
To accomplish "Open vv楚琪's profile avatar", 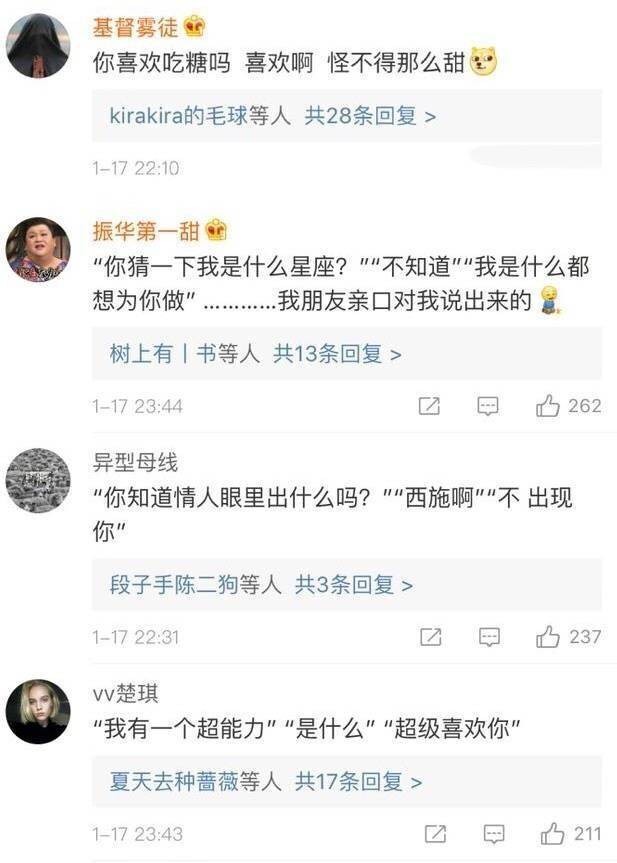I will tap(38, 711).
